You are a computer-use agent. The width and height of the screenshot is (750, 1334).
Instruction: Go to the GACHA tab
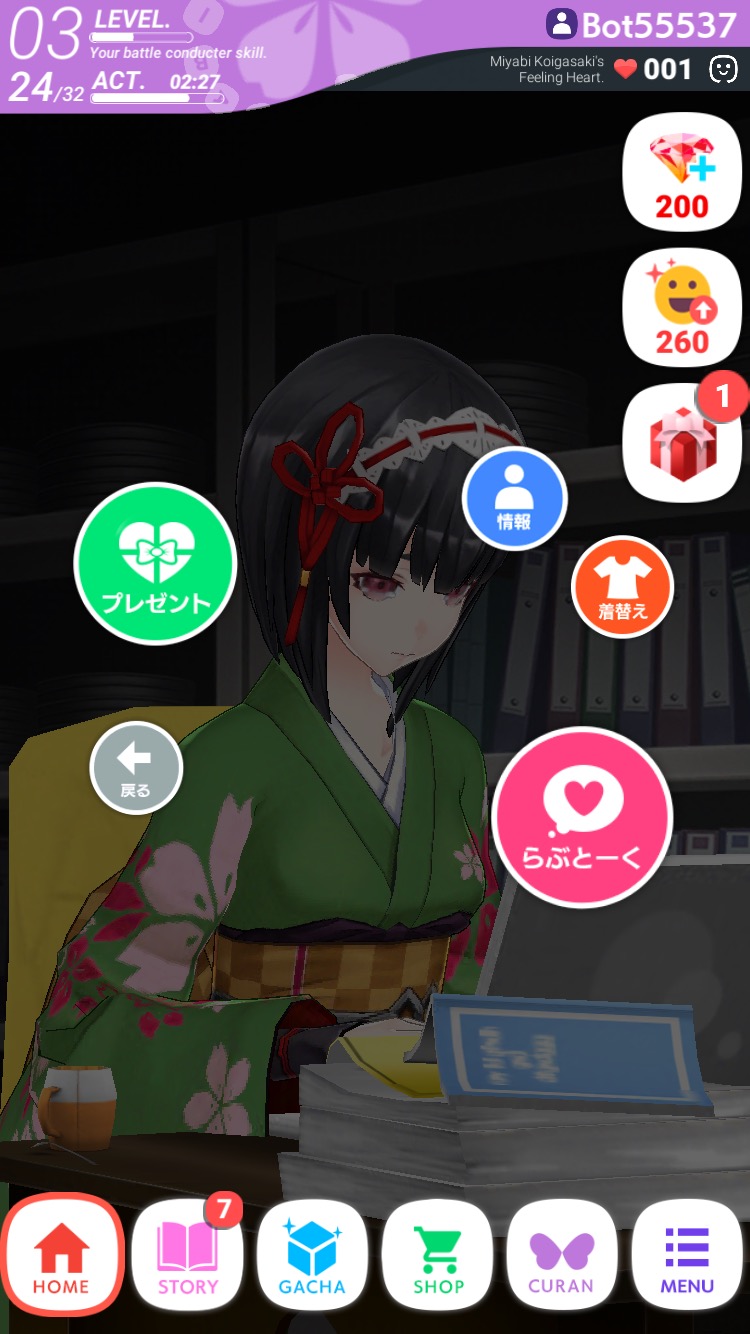tap(312, 1256)
